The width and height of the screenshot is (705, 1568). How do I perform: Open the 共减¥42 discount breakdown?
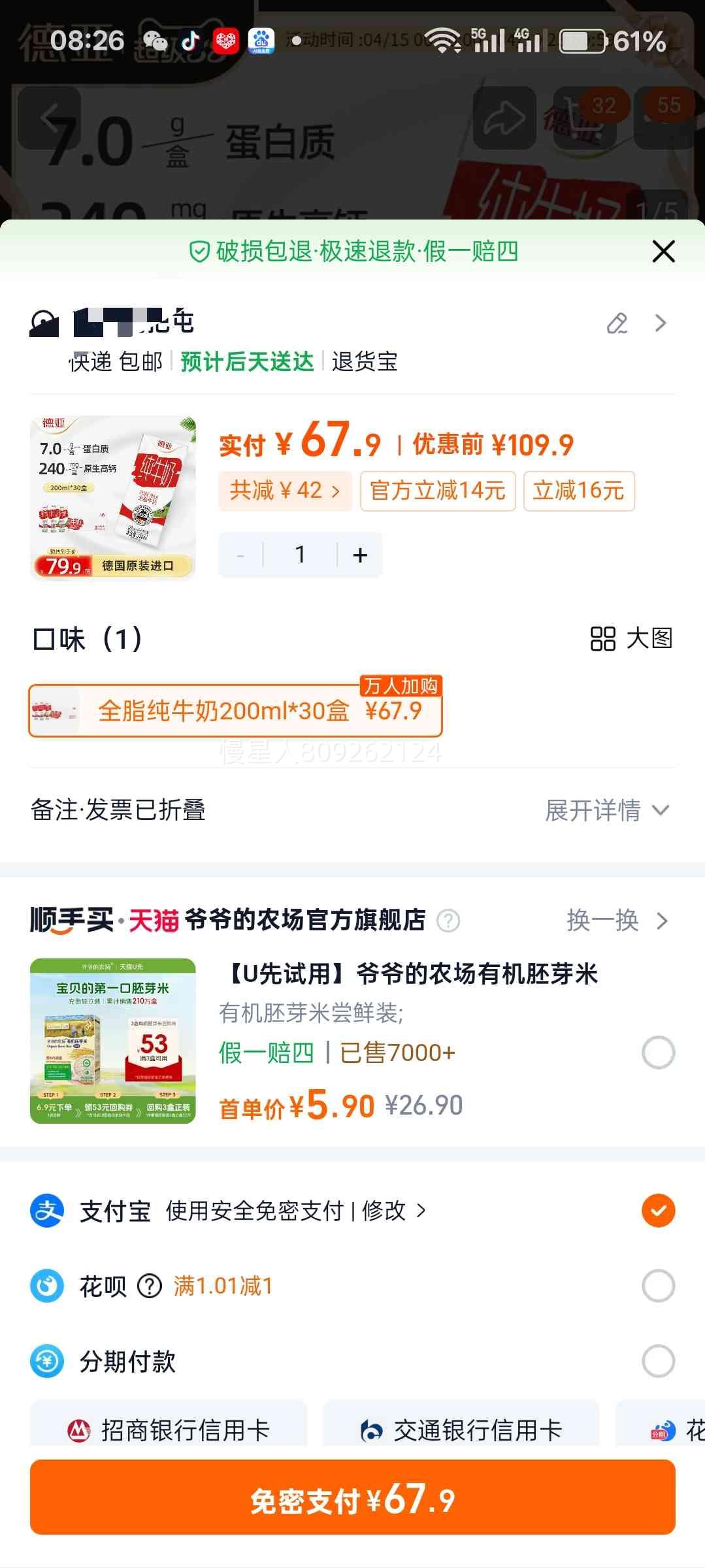pyautogui.click(x=286, y=491)
